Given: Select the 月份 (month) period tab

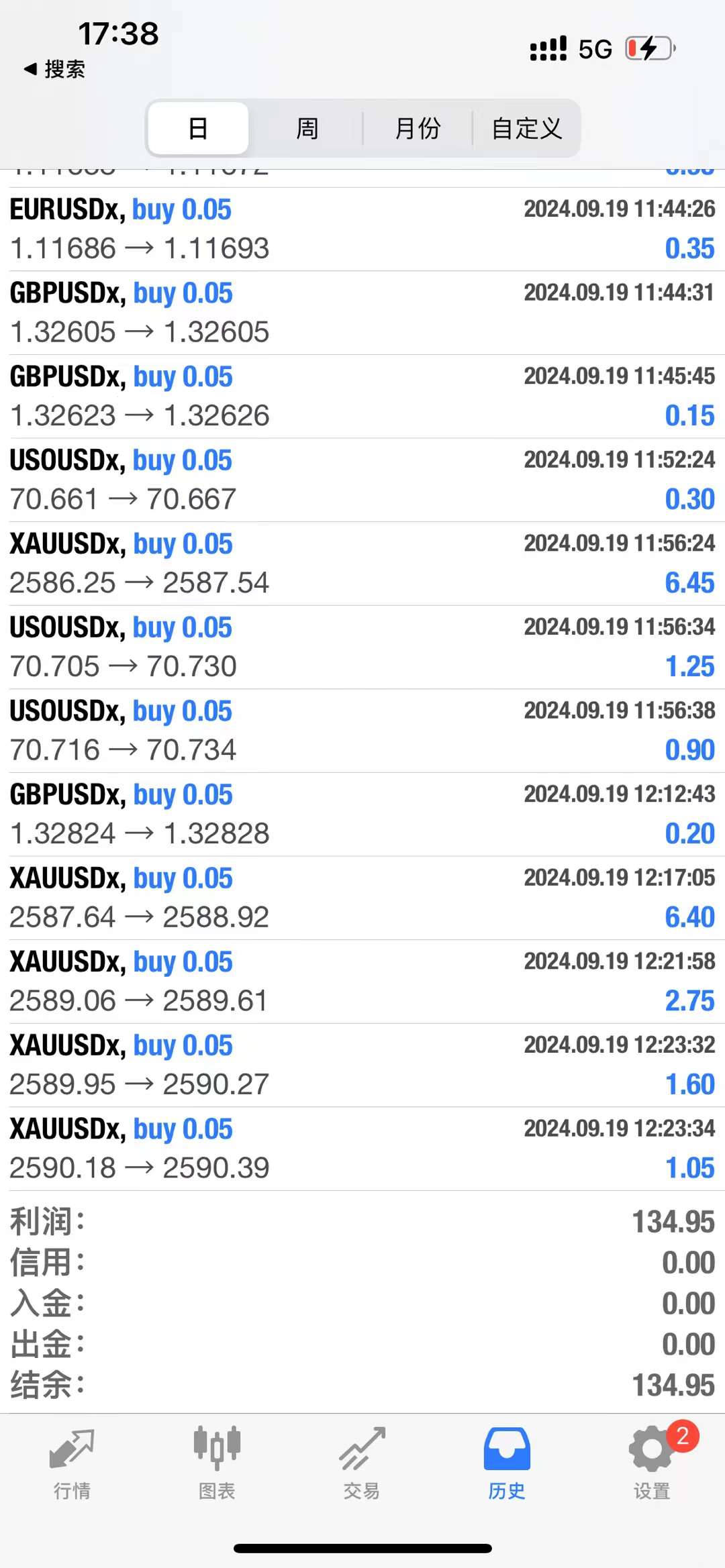Looking at the screenshot, I should 418,128.
